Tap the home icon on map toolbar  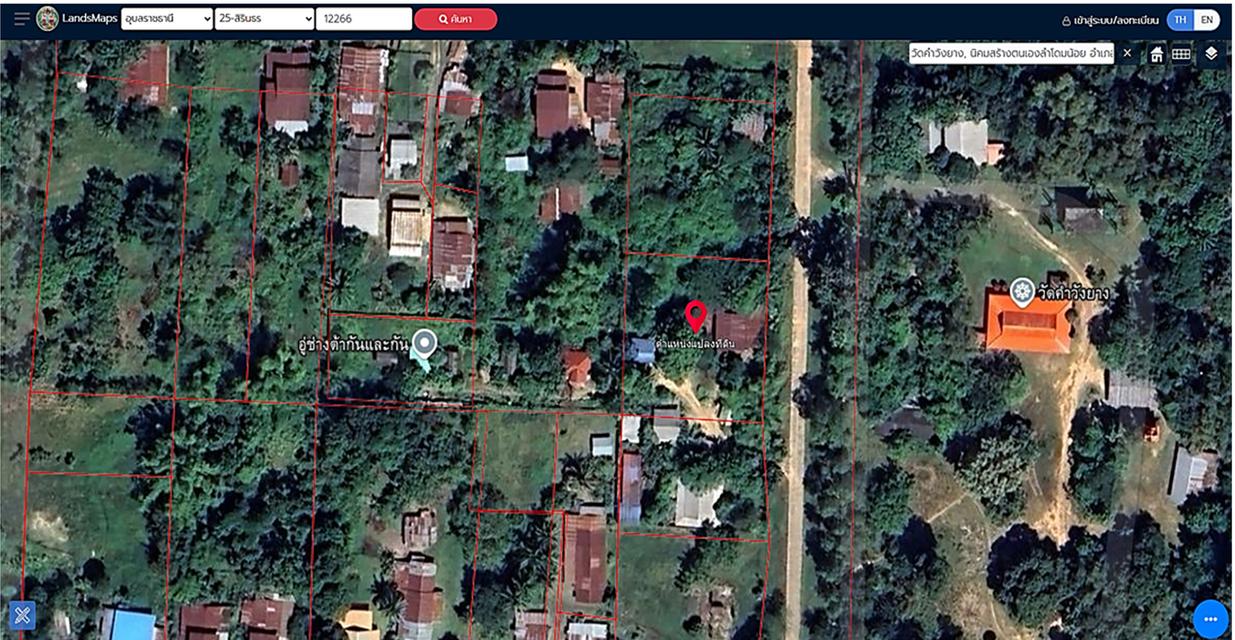(1156, 54)
